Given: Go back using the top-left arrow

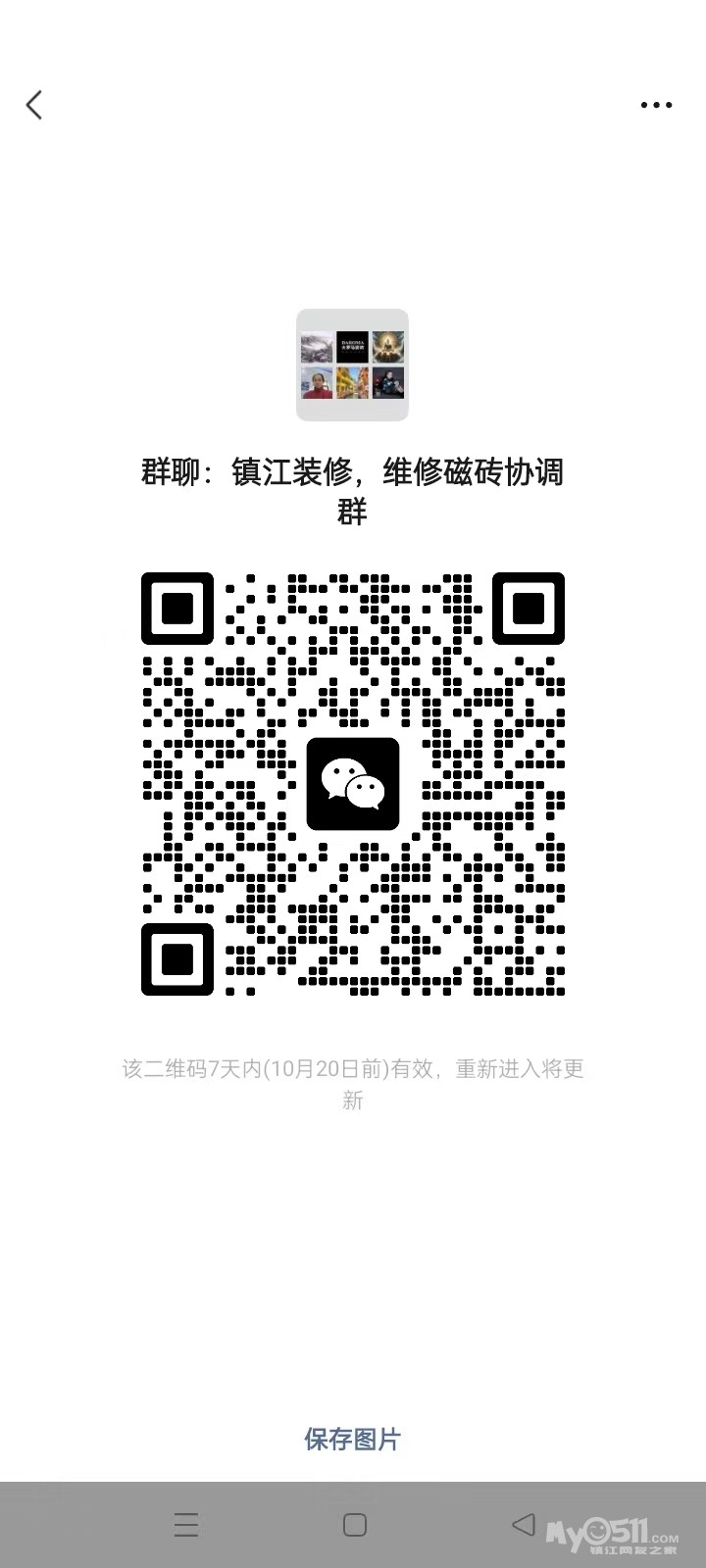Looking at the screenshot, I should click(x=34, y=105).
